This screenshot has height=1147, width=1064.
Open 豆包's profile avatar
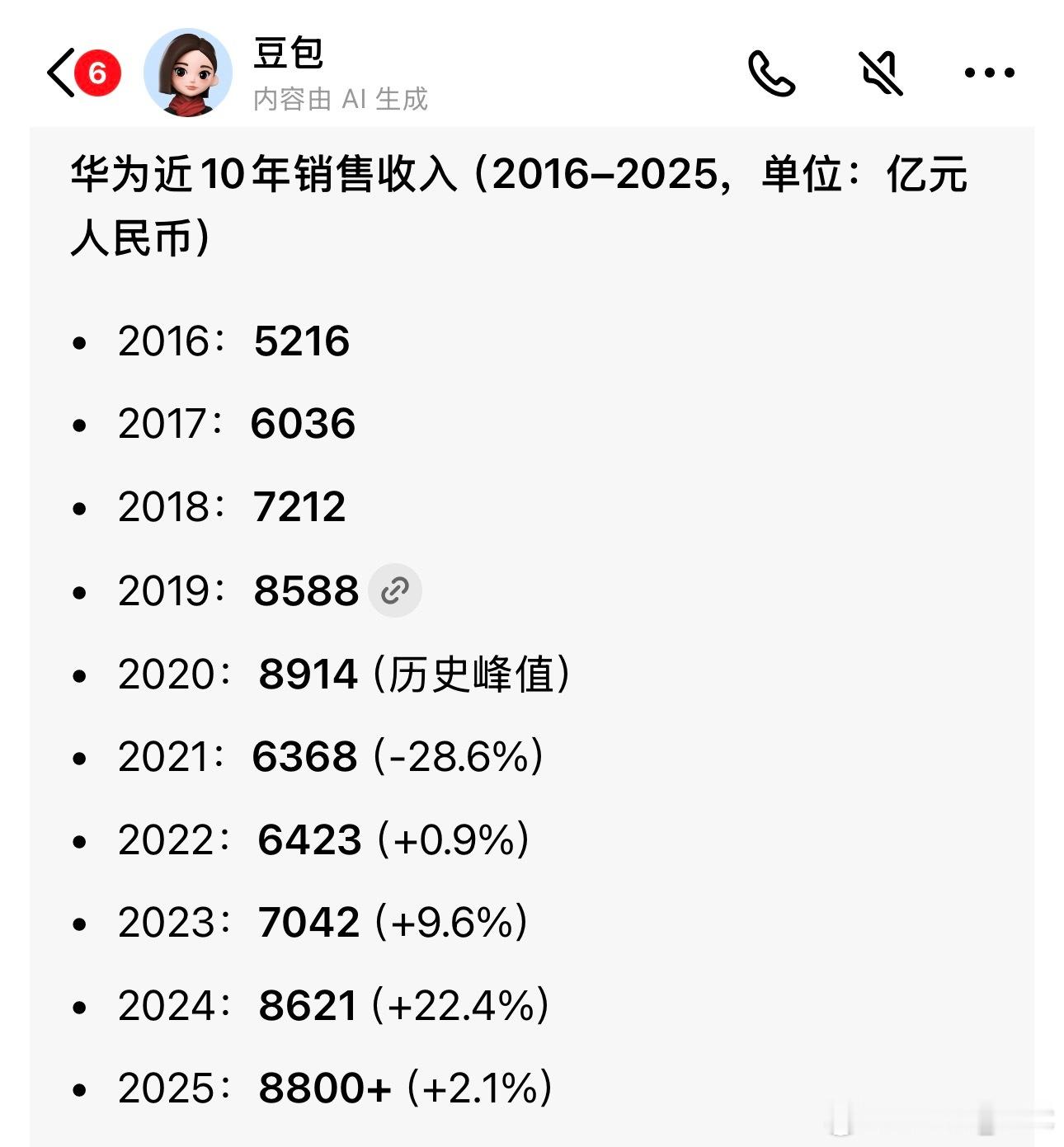click(x=188, y=74)
